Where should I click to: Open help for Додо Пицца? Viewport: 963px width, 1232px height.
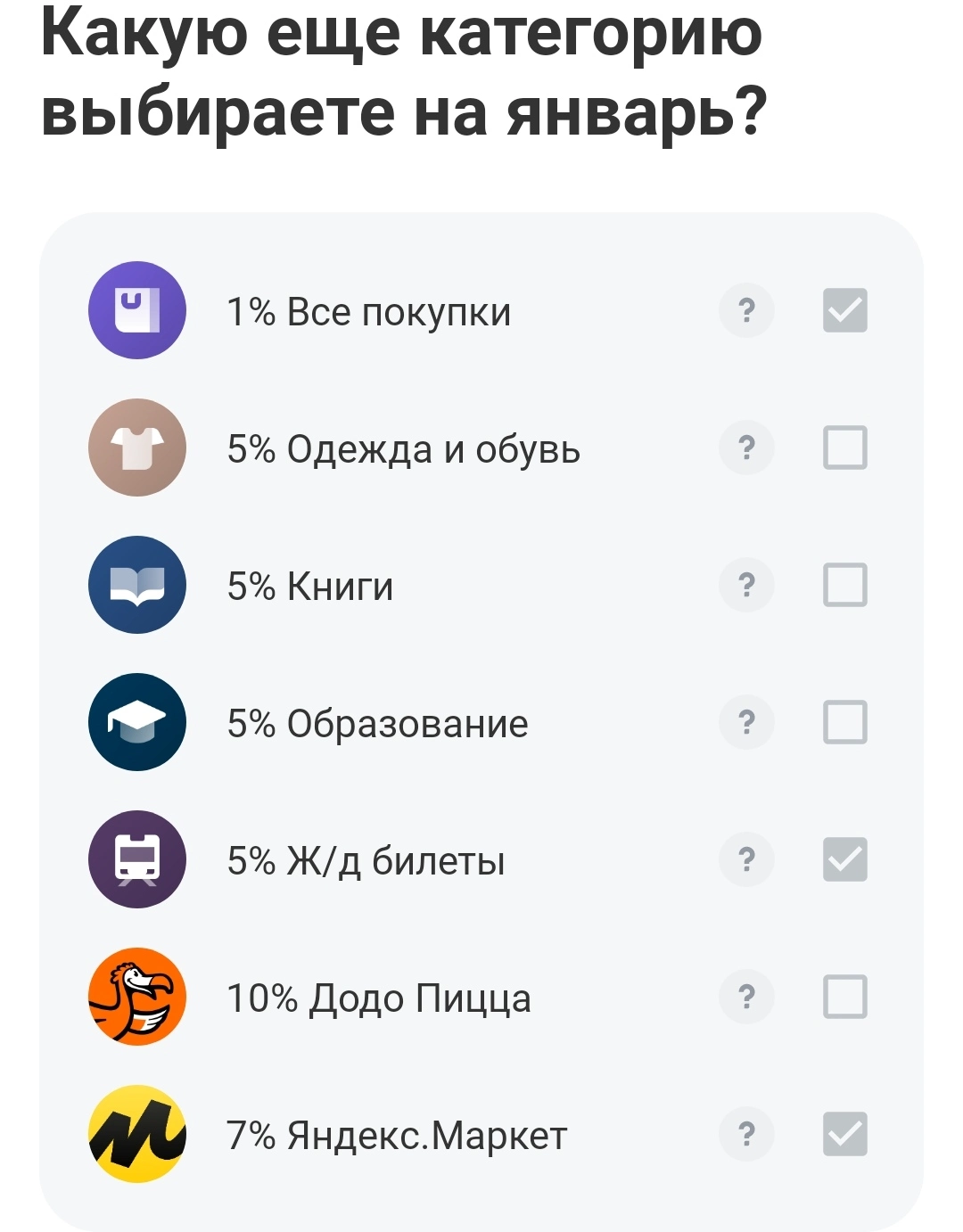point(747,997)
